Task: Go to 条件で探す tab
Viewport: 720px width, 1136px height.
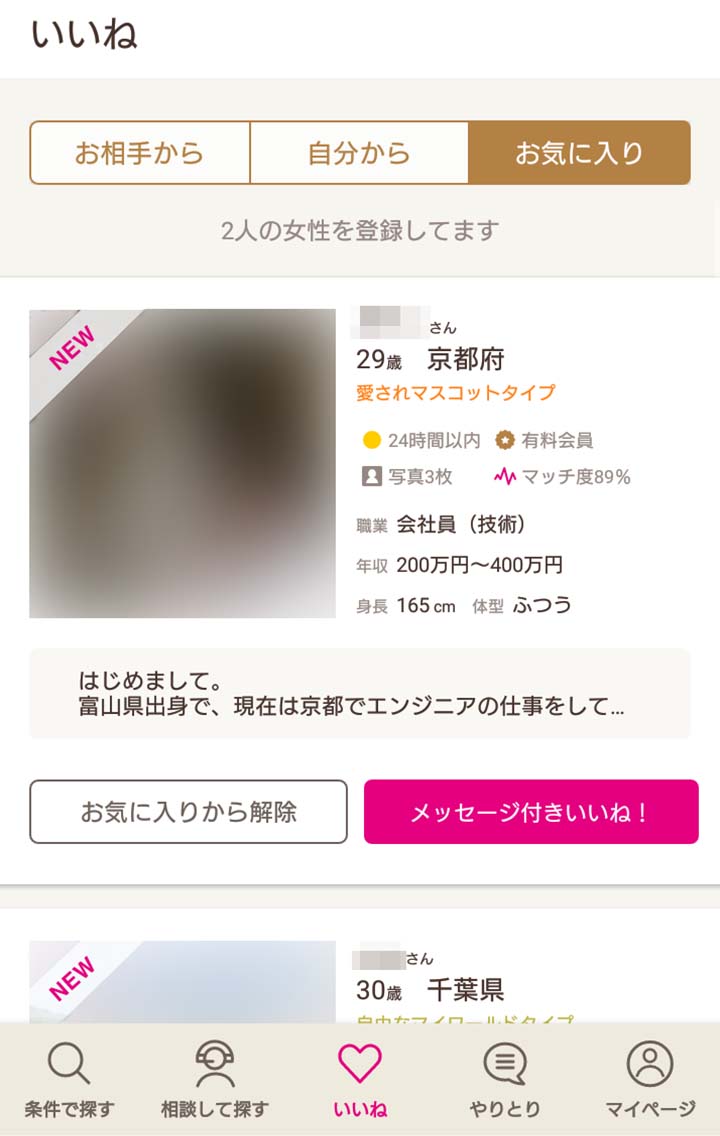Action: 69,1079
